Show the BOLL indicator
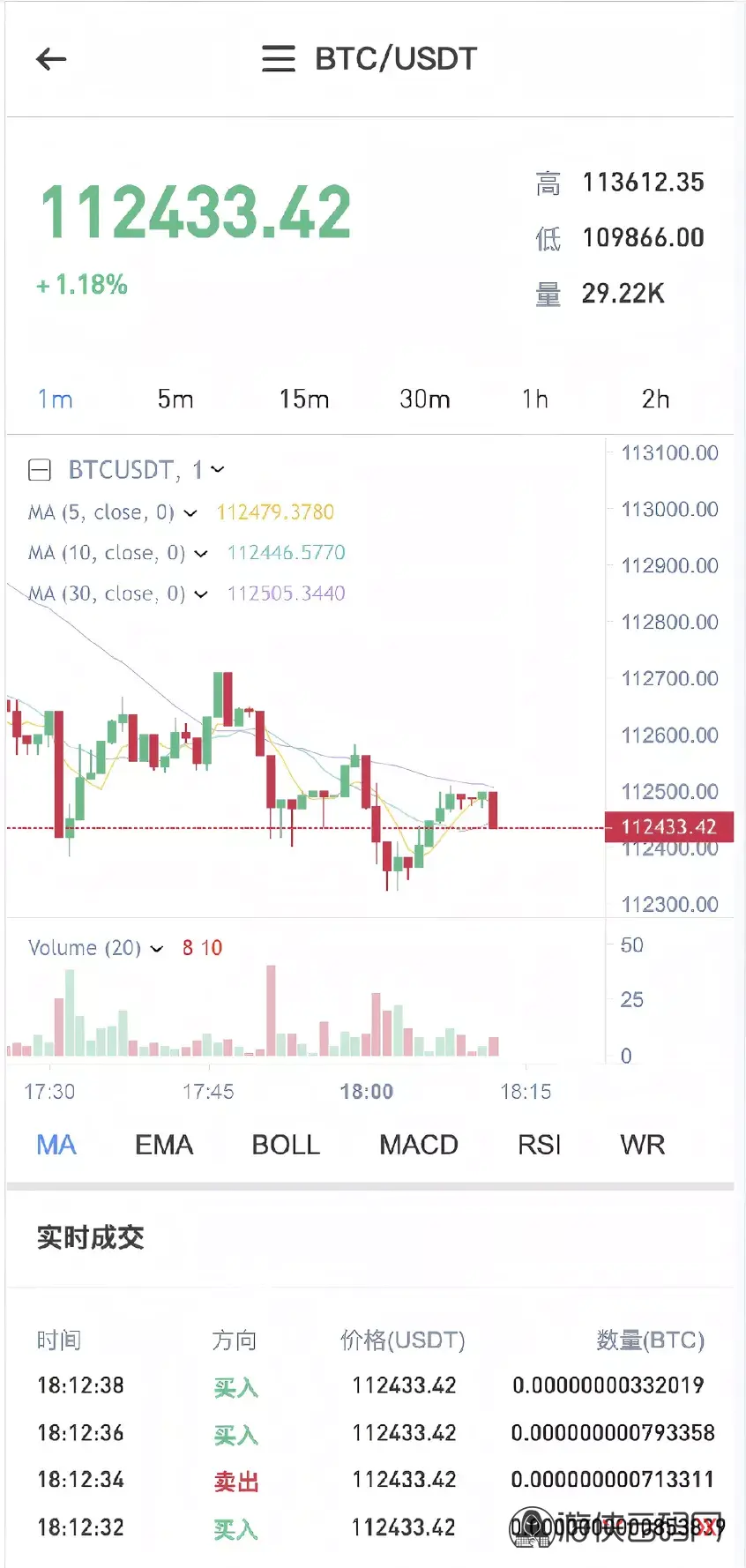Viewport: 746px width, 1568px height. click(286, 1145)
